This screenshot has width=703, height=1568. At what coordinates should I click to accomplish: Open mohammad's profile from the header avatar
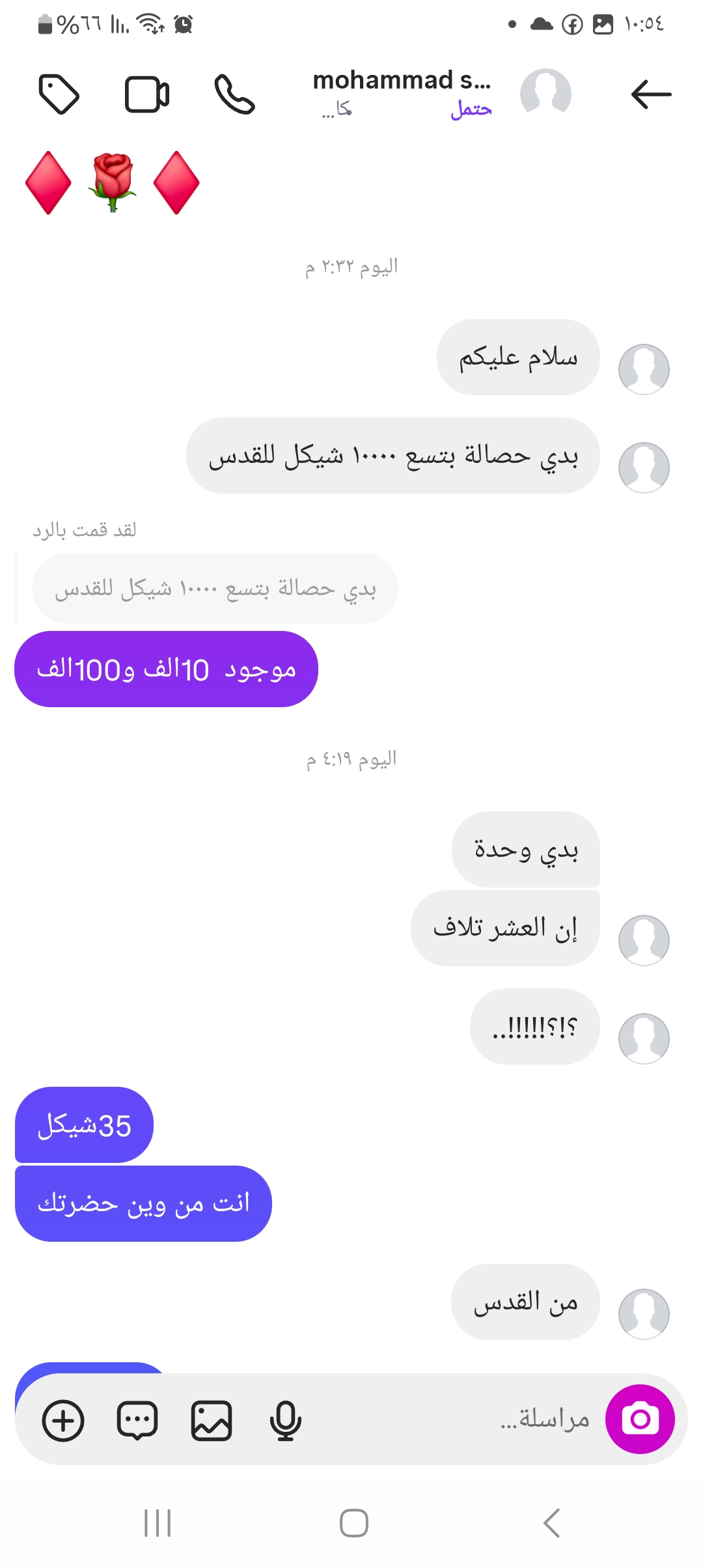(545, 93)
